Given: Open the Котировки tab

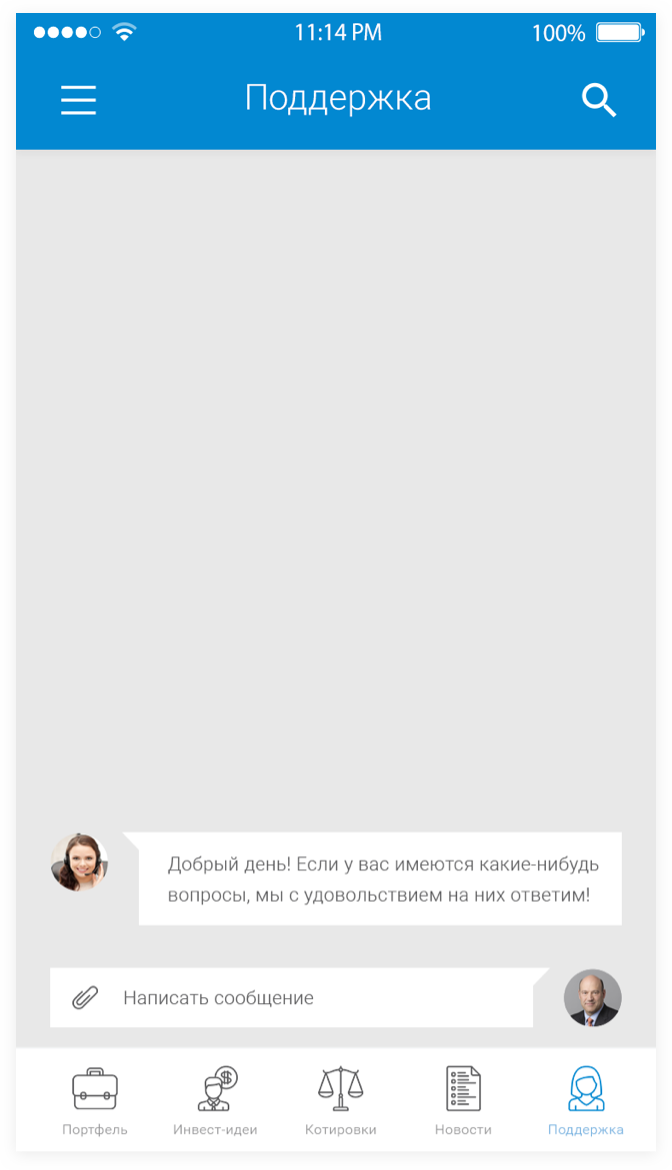Looking at the screenshot, I should point(341,1101).
